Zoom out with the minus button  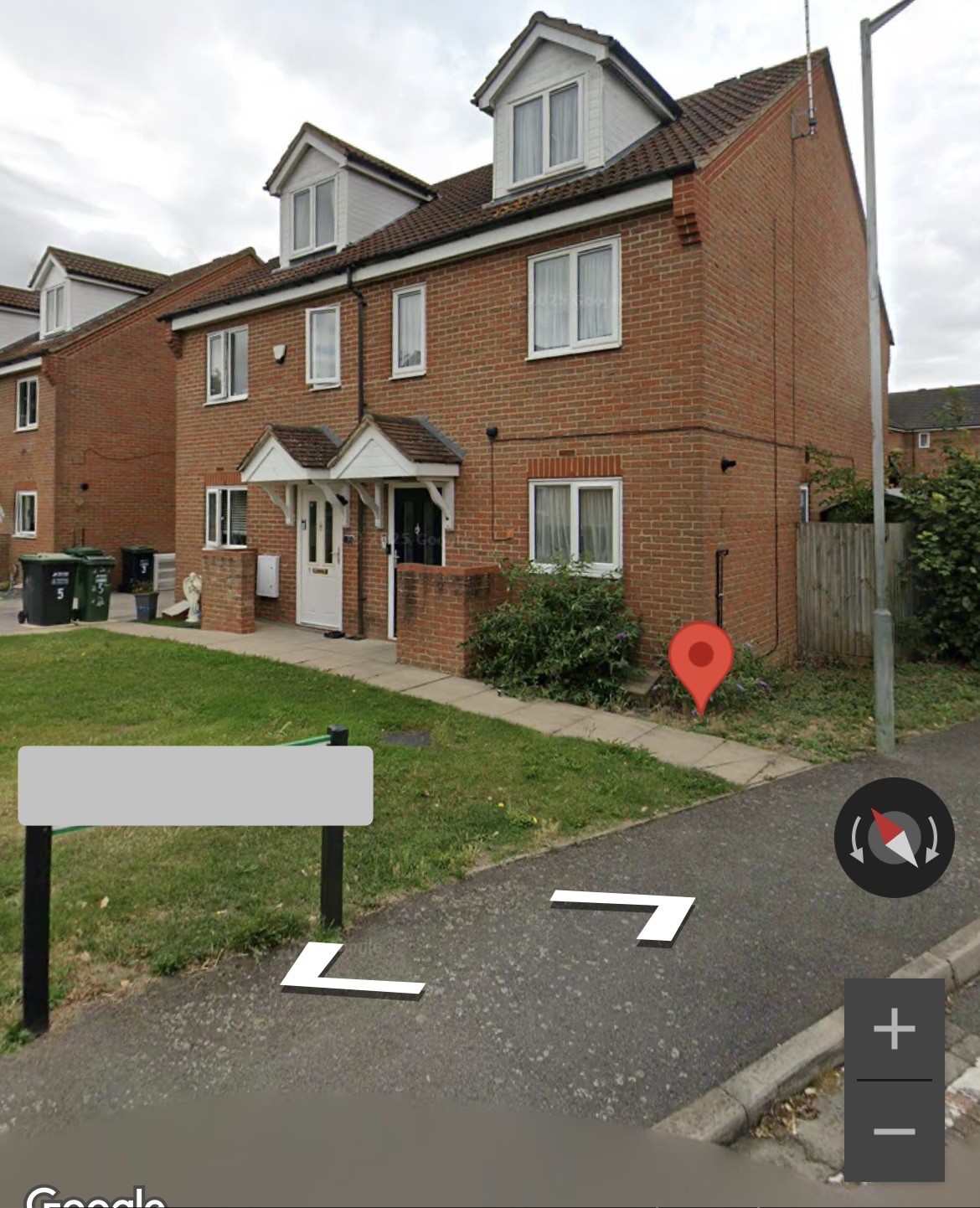click(894, 1132)
